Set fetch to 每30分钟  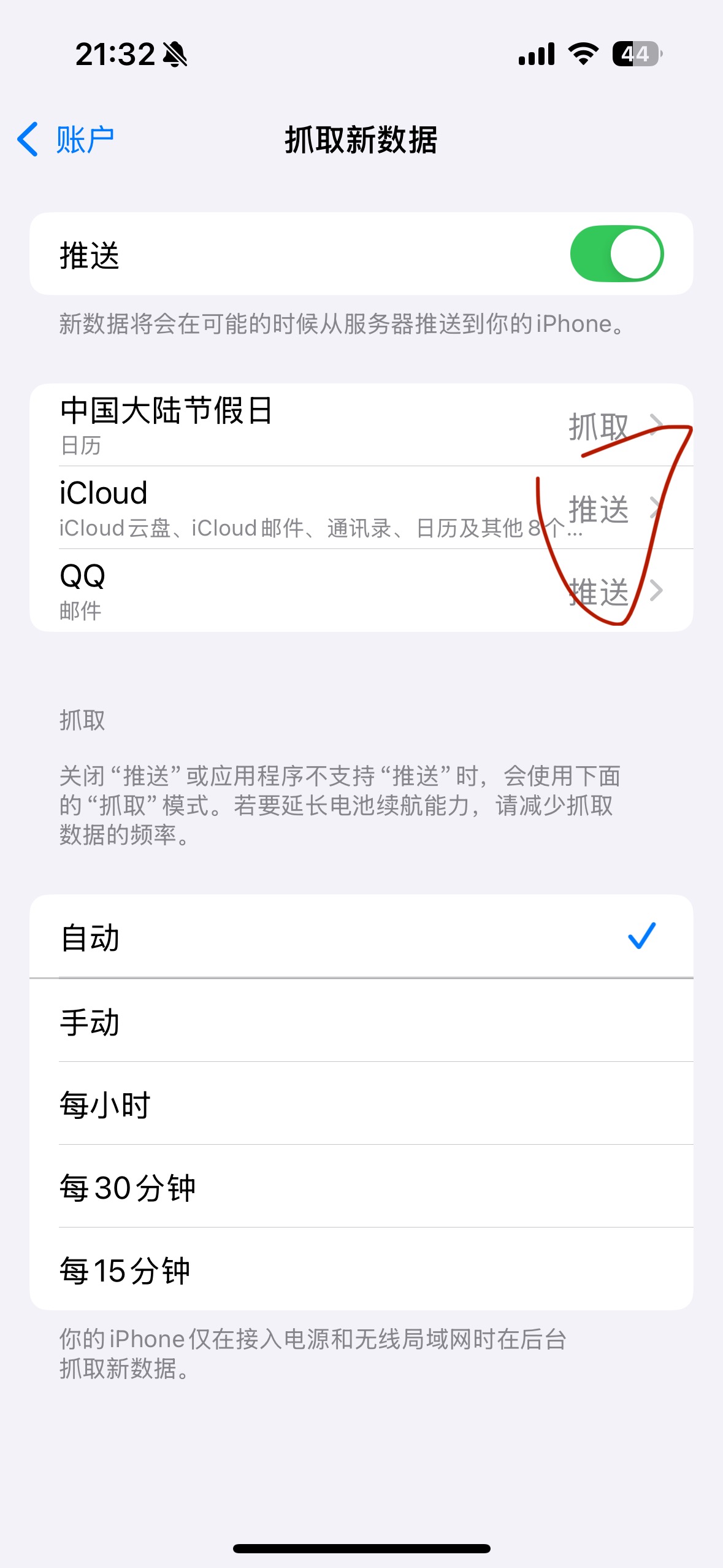[361, 1187]
